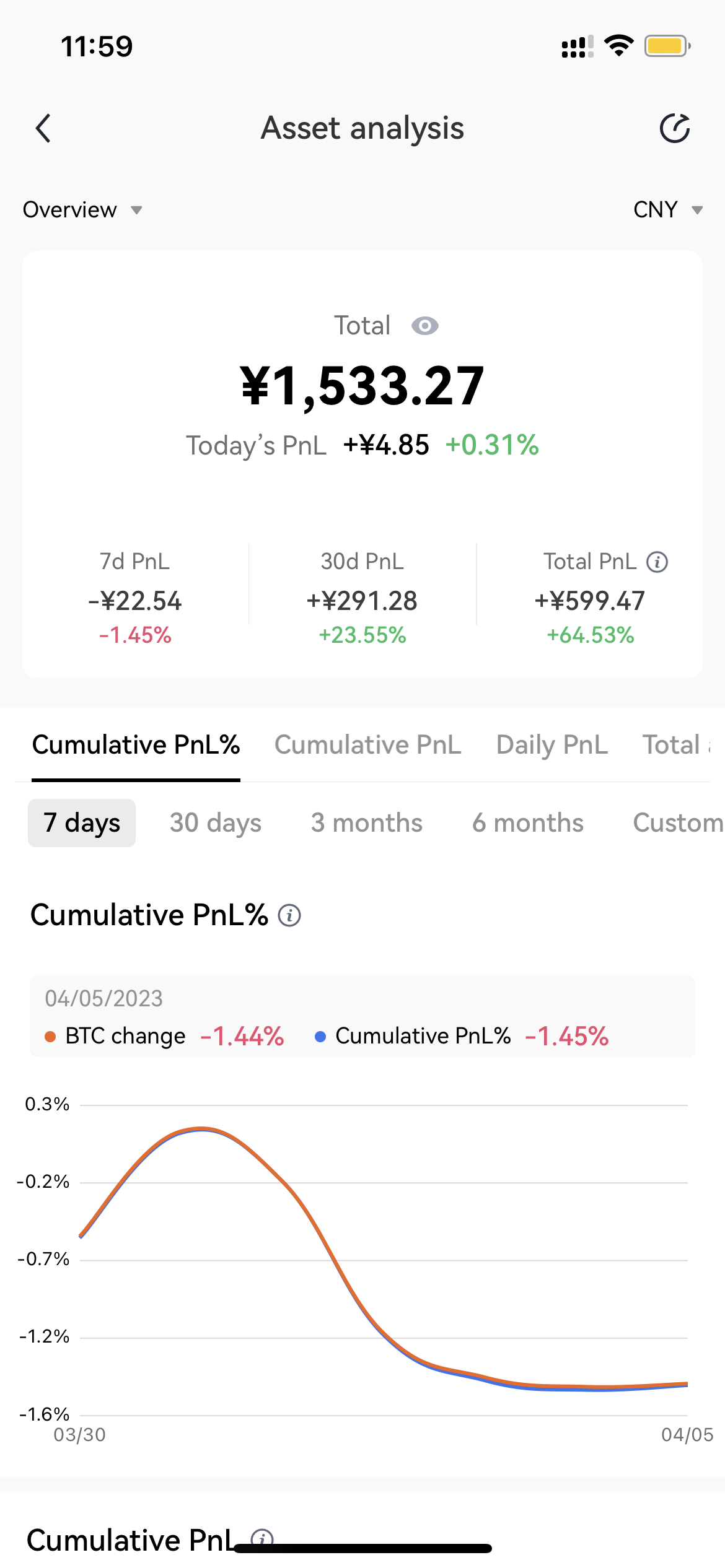The height and width of the screenshot is (1568, 725).
Task: Hide the total balance with eye icon
Action: [425, 326]
